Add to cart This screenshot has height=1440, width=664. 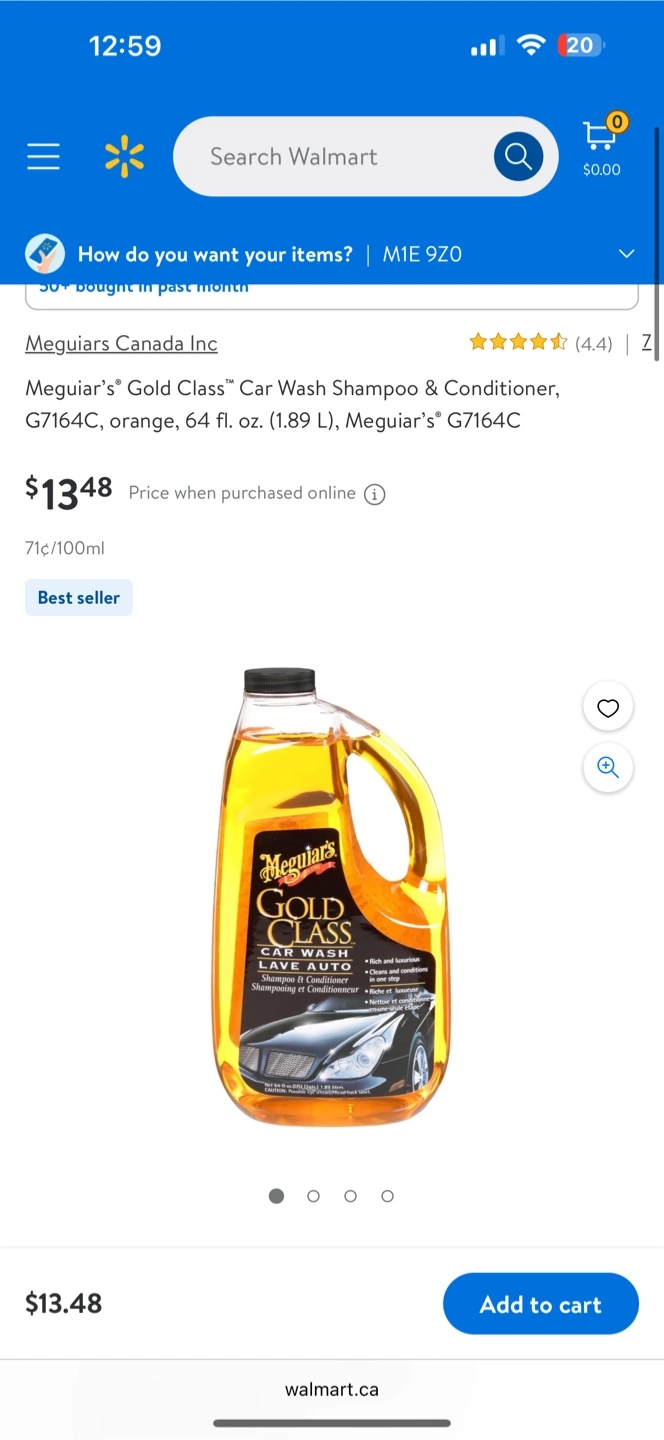tap(540, 1304)
